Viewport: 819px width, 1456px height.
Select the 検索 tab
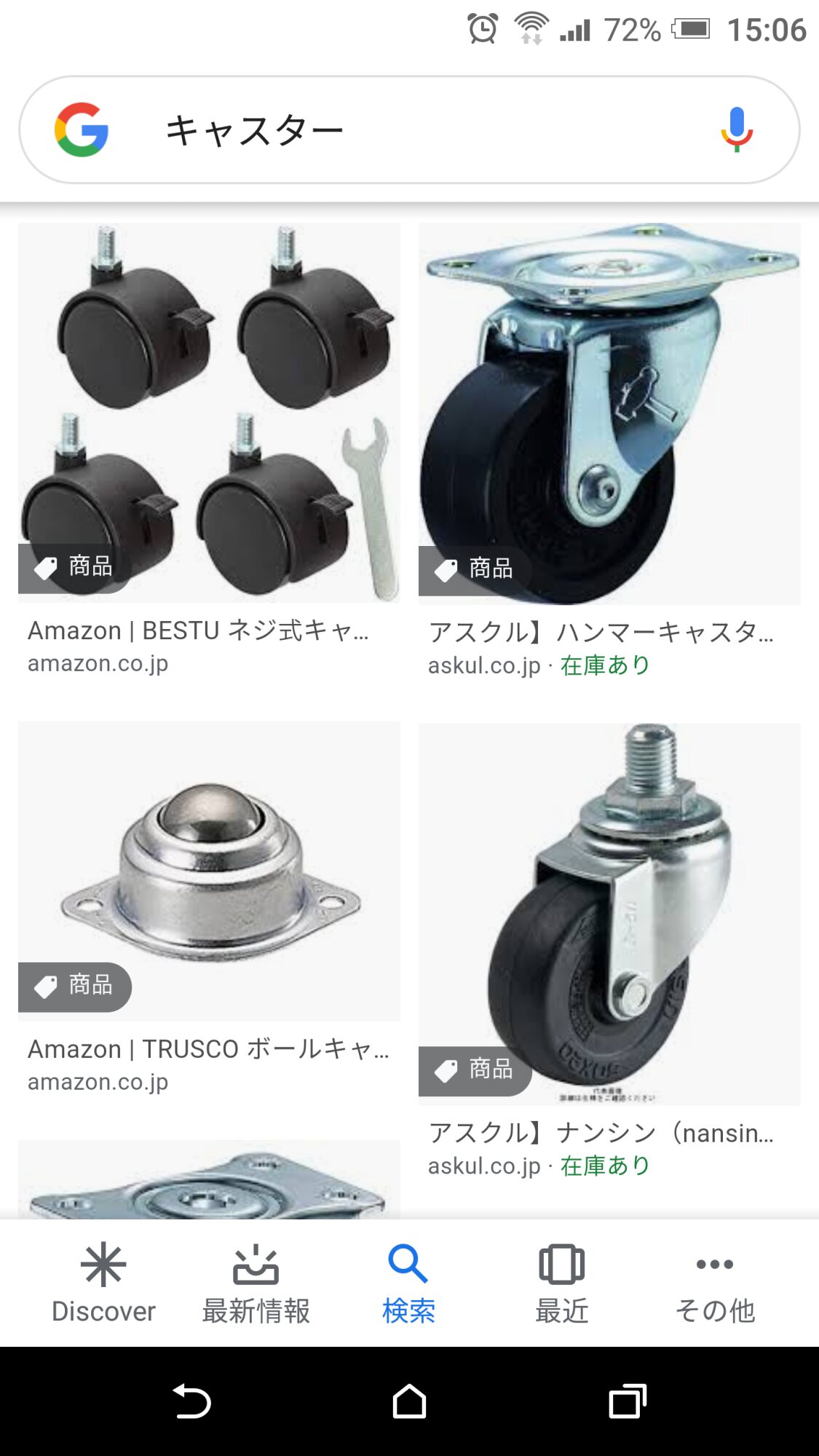[408, 1283]
